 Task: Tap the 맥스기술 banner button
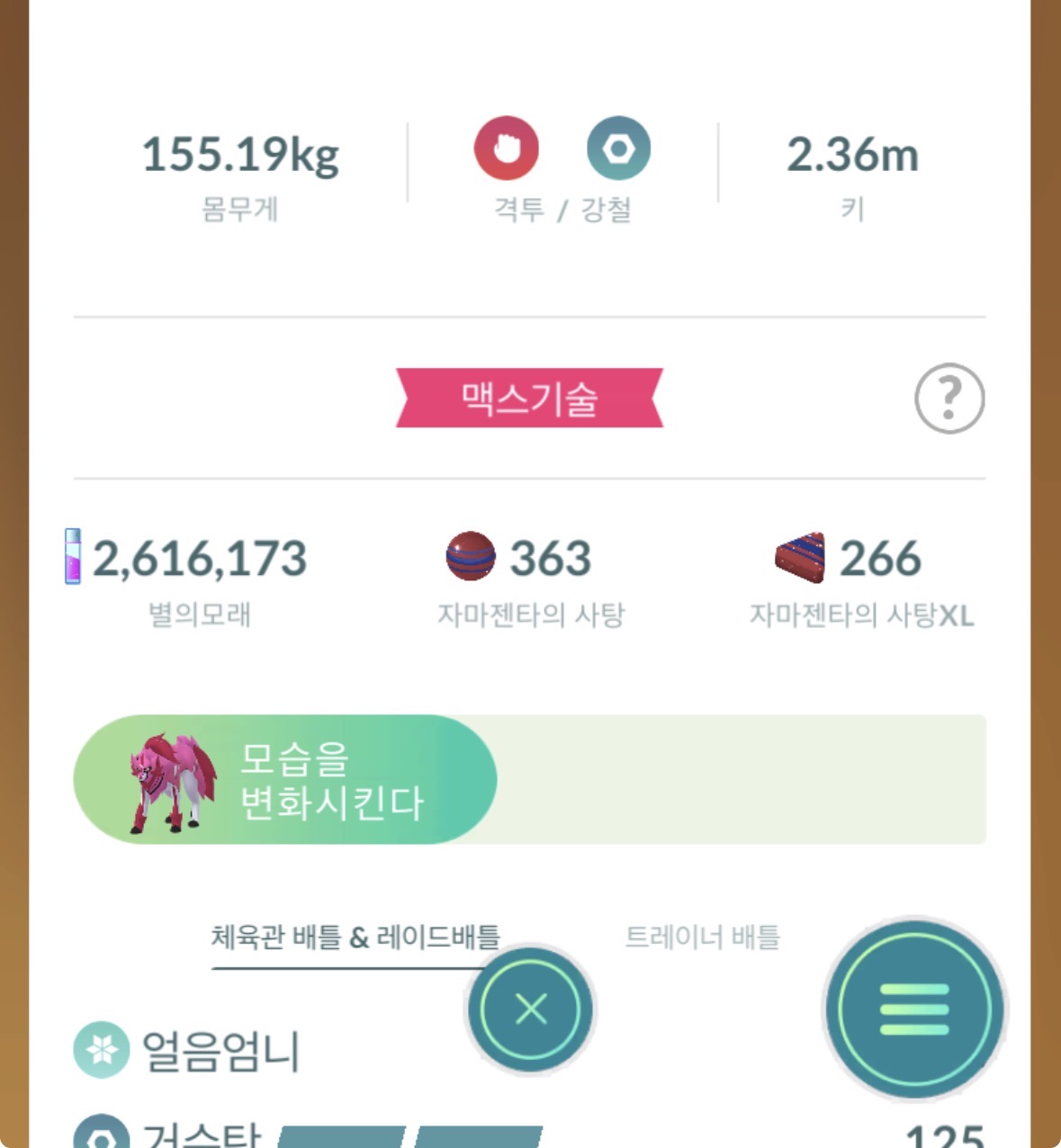[x=529, y=398]
